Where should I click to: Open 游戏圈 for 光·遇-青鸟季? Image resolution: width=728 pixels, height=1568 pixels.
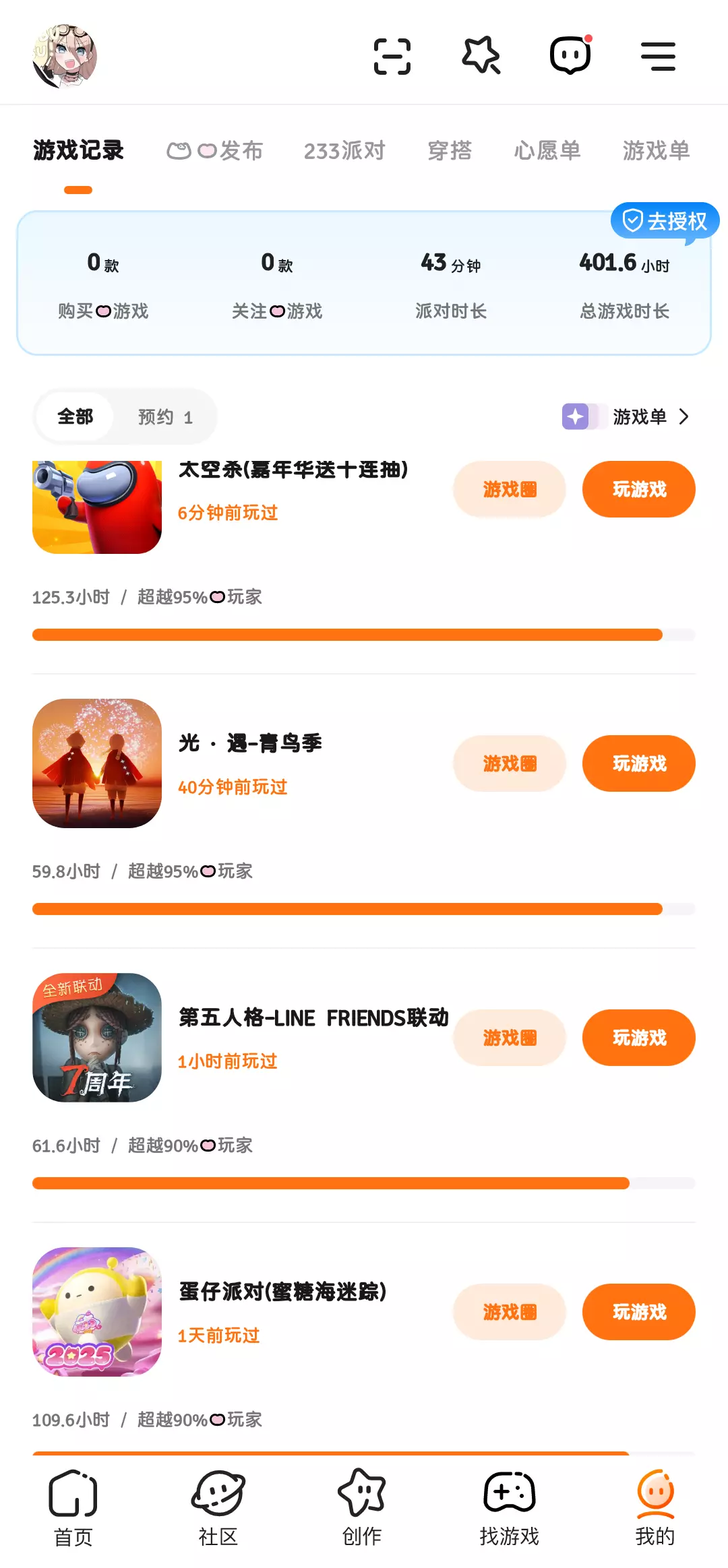tap(510, 763)
